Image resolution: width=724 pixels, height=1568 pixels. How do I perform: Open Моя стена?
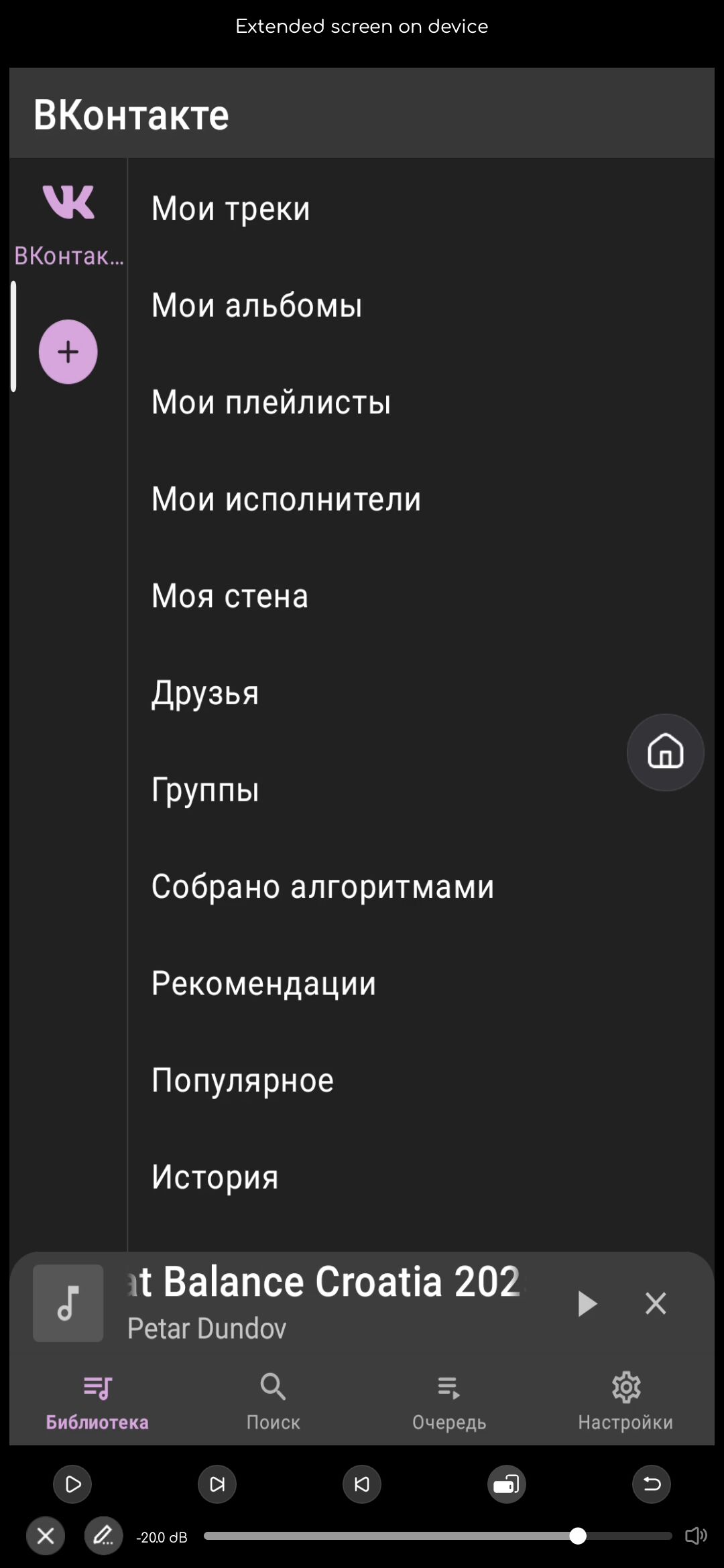coord(420,596)
